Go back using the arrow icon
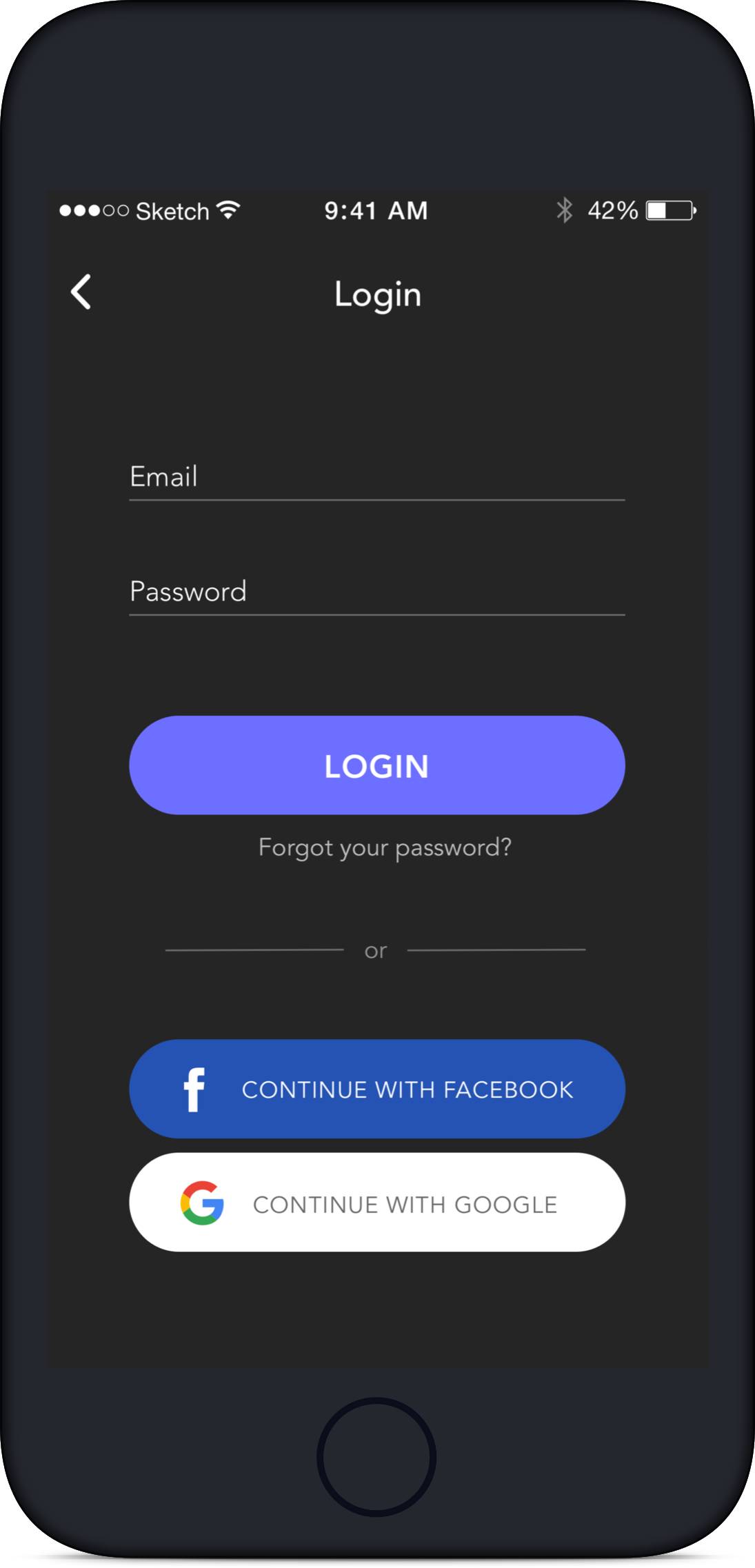Screen dimensions: 755x1568 tap(81, 292)
